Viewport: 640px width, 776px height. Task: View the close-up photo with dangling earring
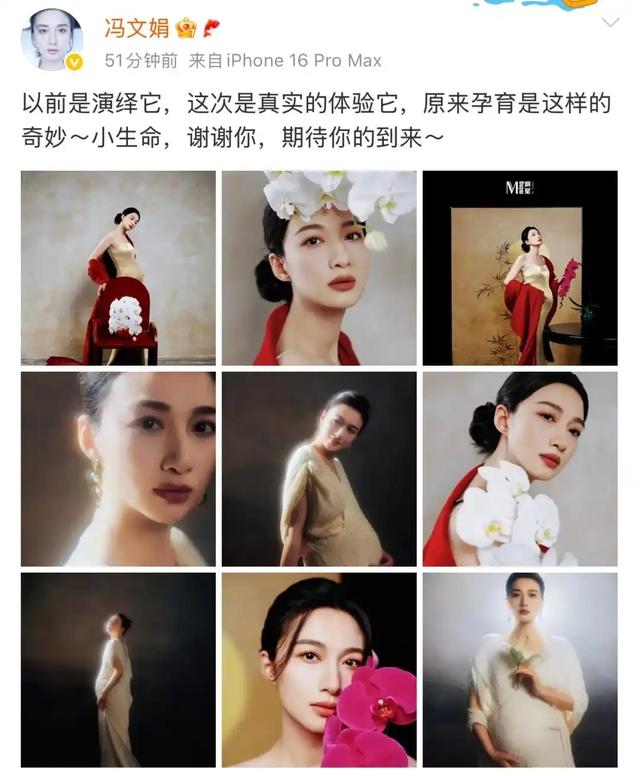[118, 469]
